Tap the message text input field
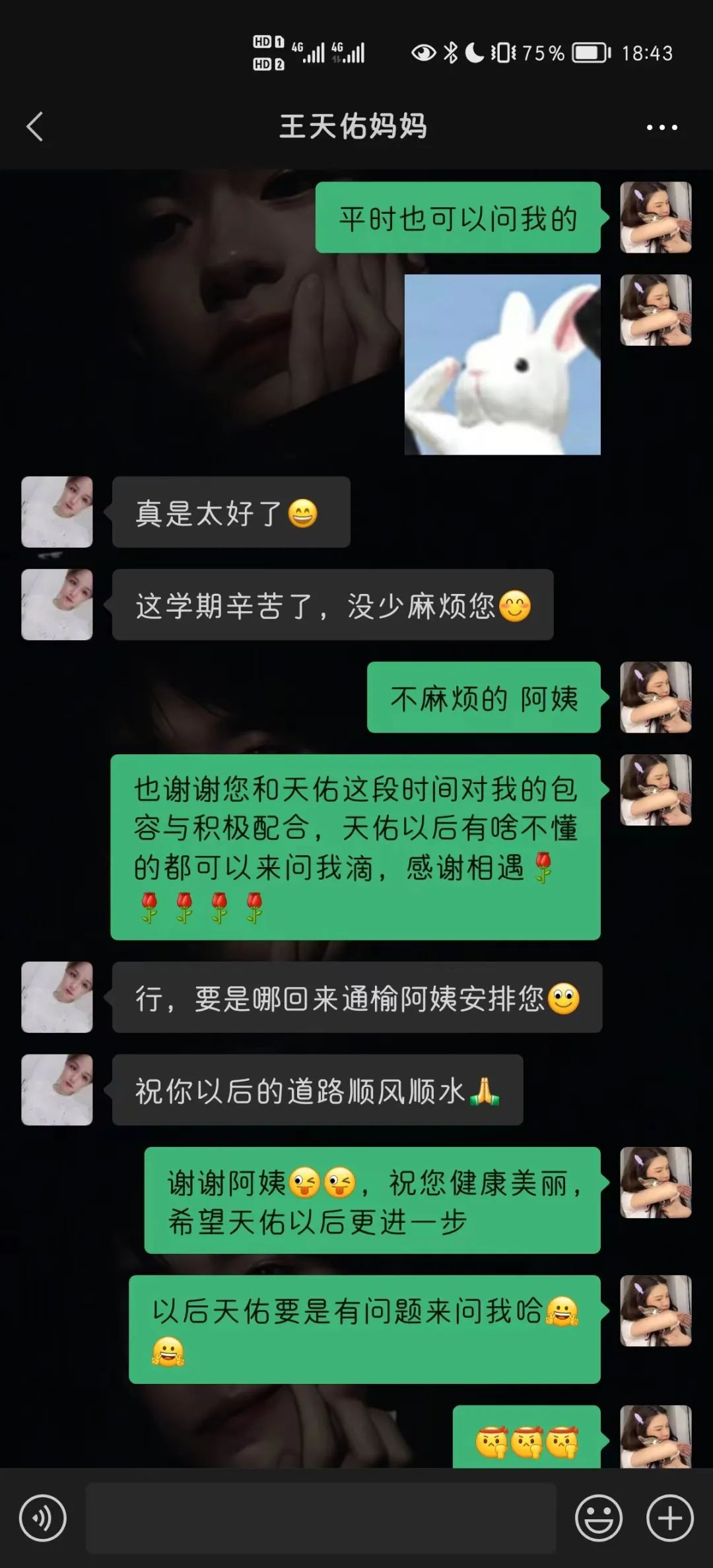 [x=321, y=1518]
